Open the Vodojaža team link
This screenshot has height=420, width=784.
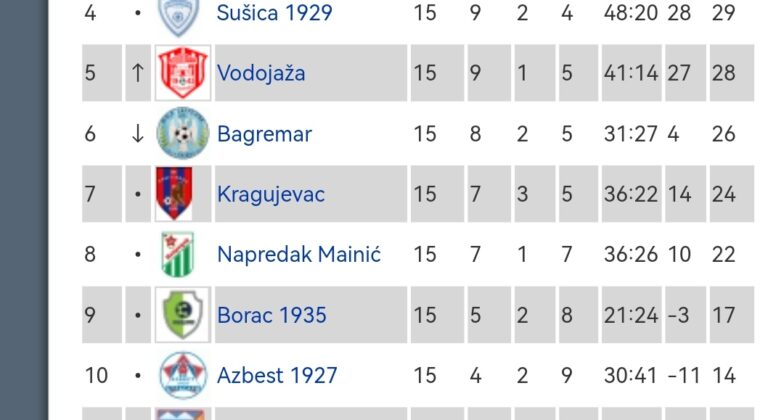pyautogui.click(x=261, y=73)
